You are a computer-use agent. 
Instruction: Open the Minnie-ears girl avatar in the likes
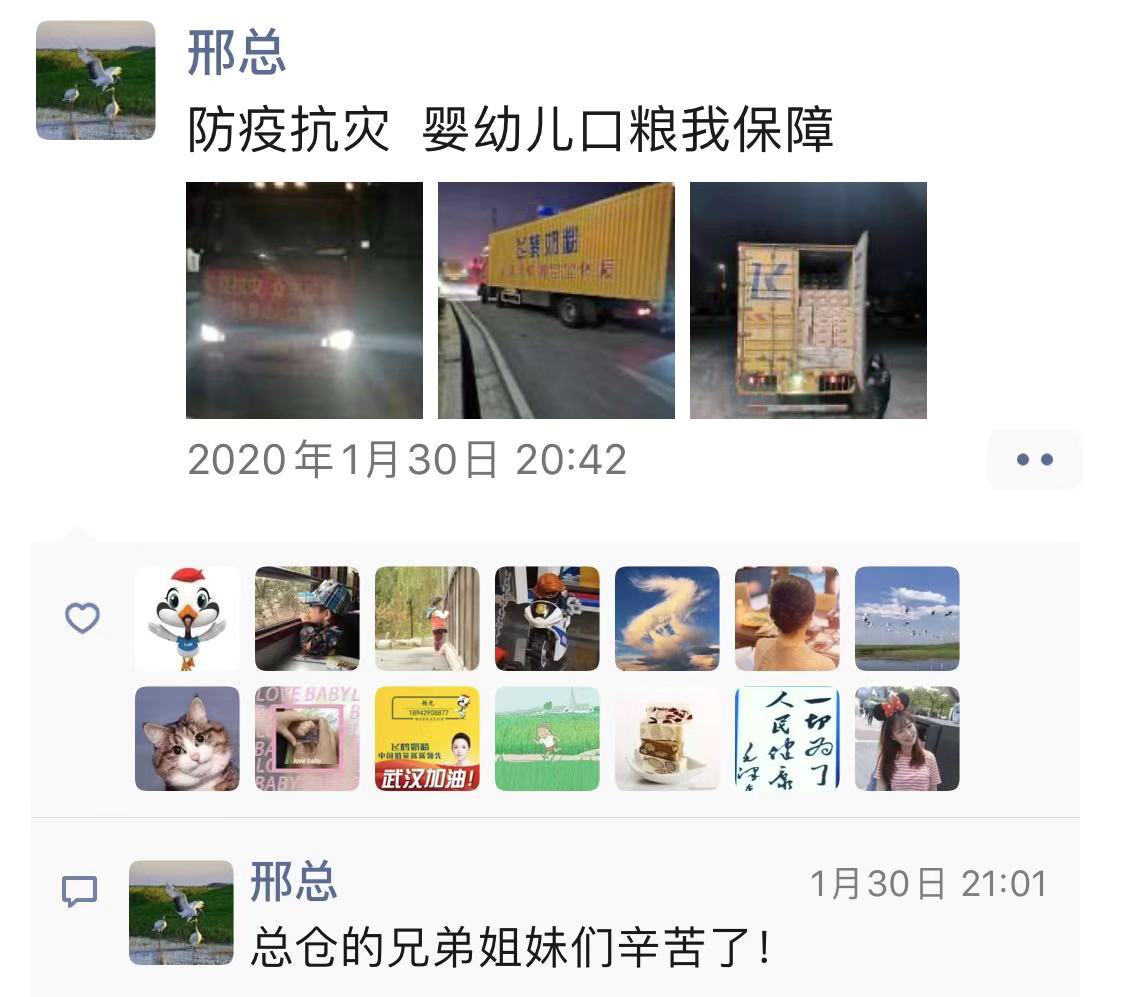[x=907, y=738]
